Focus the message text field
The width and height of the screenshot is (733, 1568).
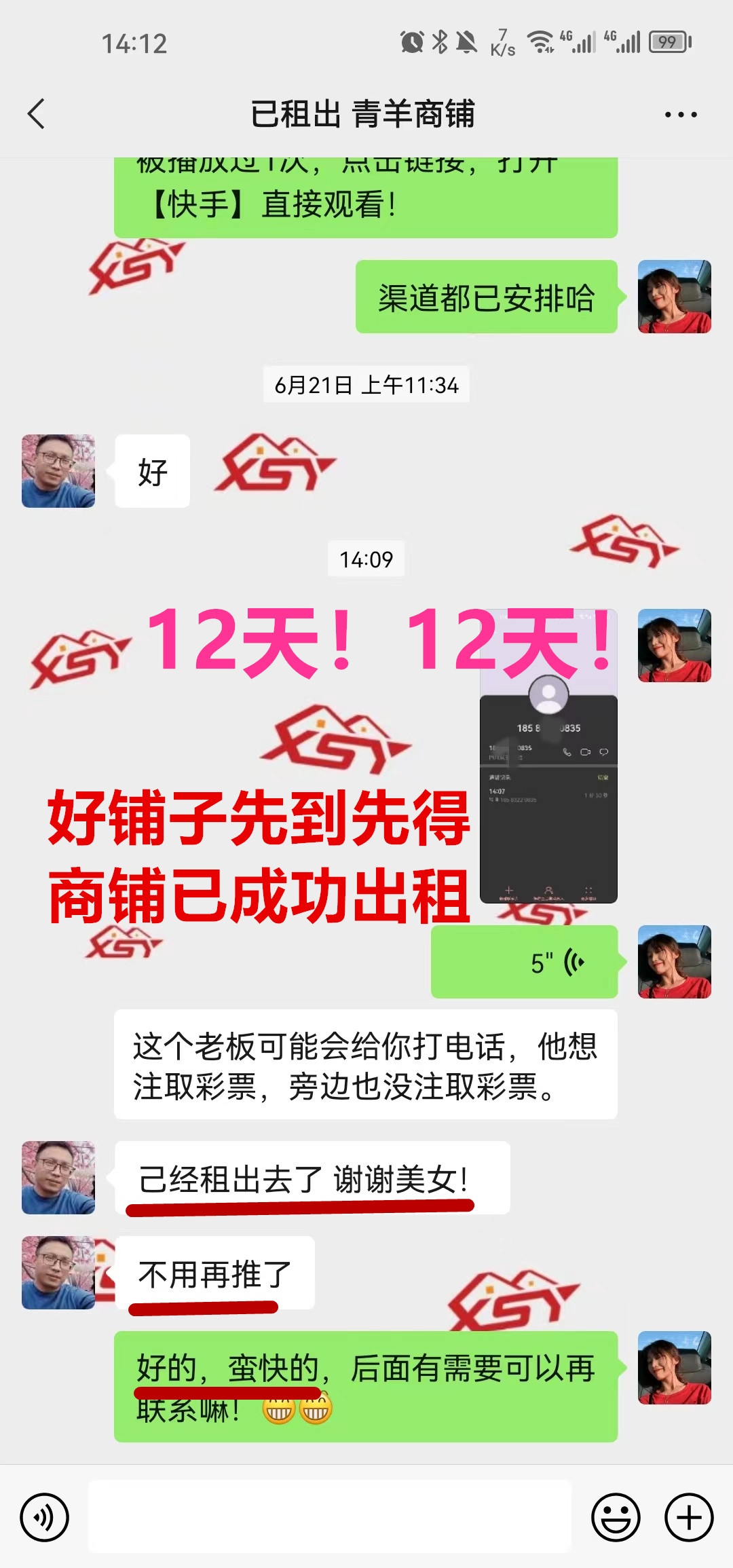coord(330,1516)
